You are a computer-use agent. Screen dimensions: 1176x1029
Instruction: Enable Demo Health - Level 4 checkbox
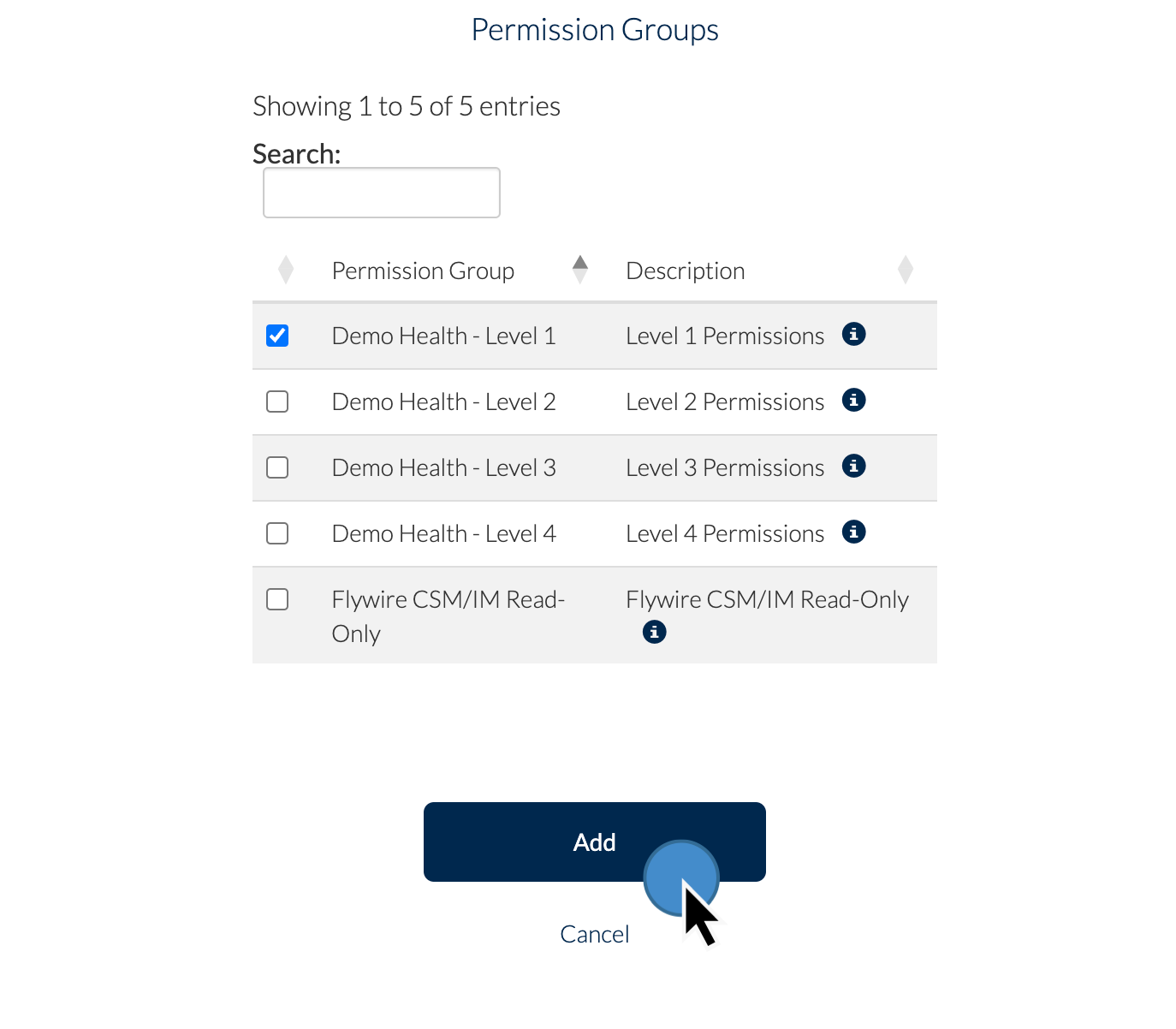pyautogui.click(x=277, y=533)
